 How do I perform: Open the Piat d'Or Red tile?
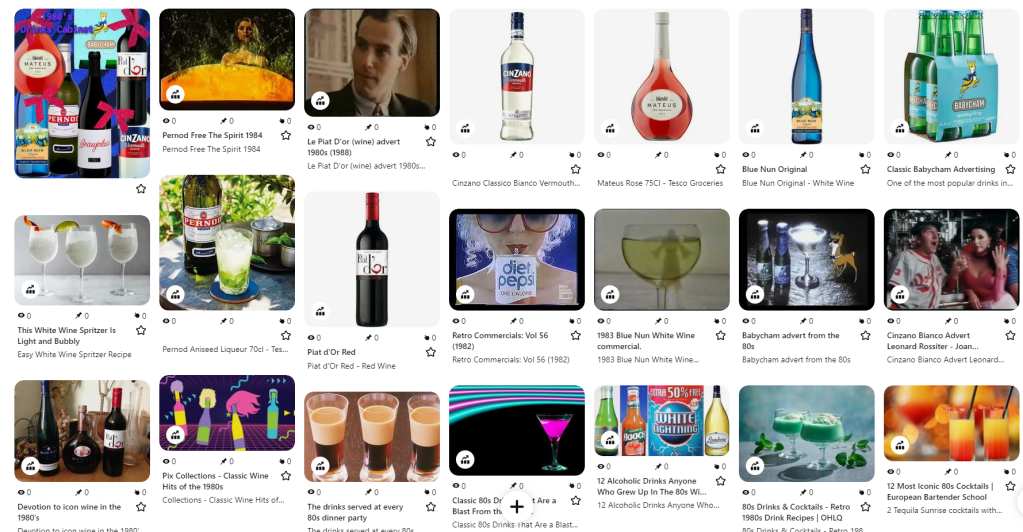click(372, 259)
